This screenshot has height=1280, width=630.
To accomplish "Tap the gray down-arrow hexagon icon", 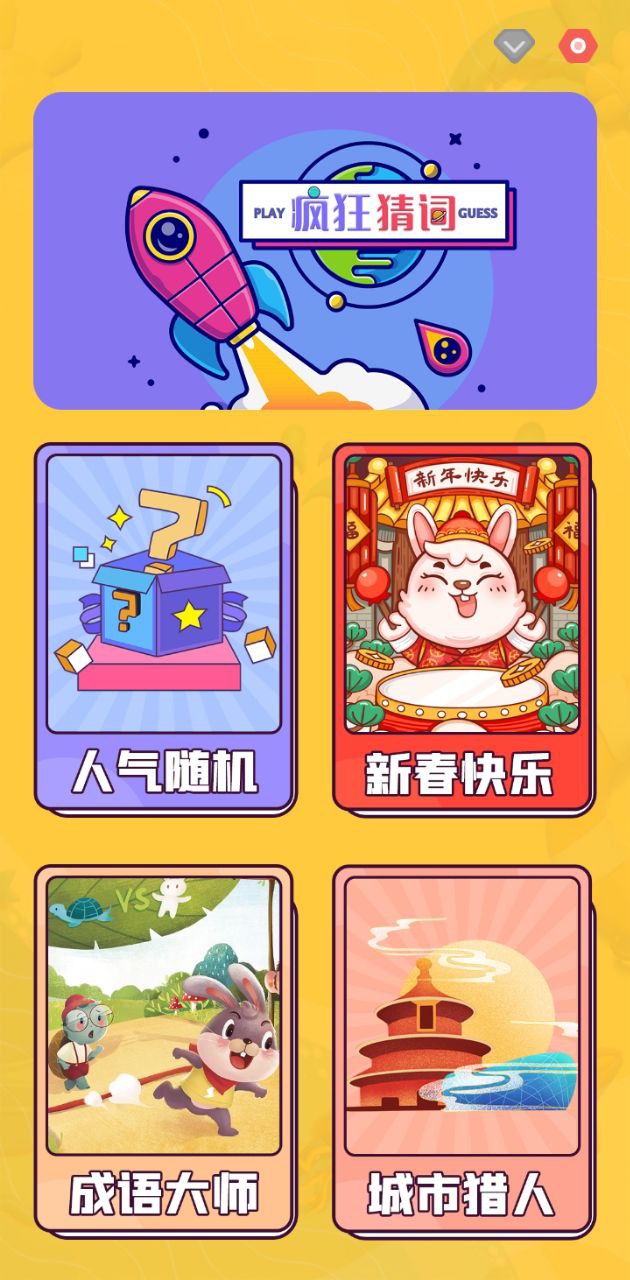I will [x=514, y=46].
